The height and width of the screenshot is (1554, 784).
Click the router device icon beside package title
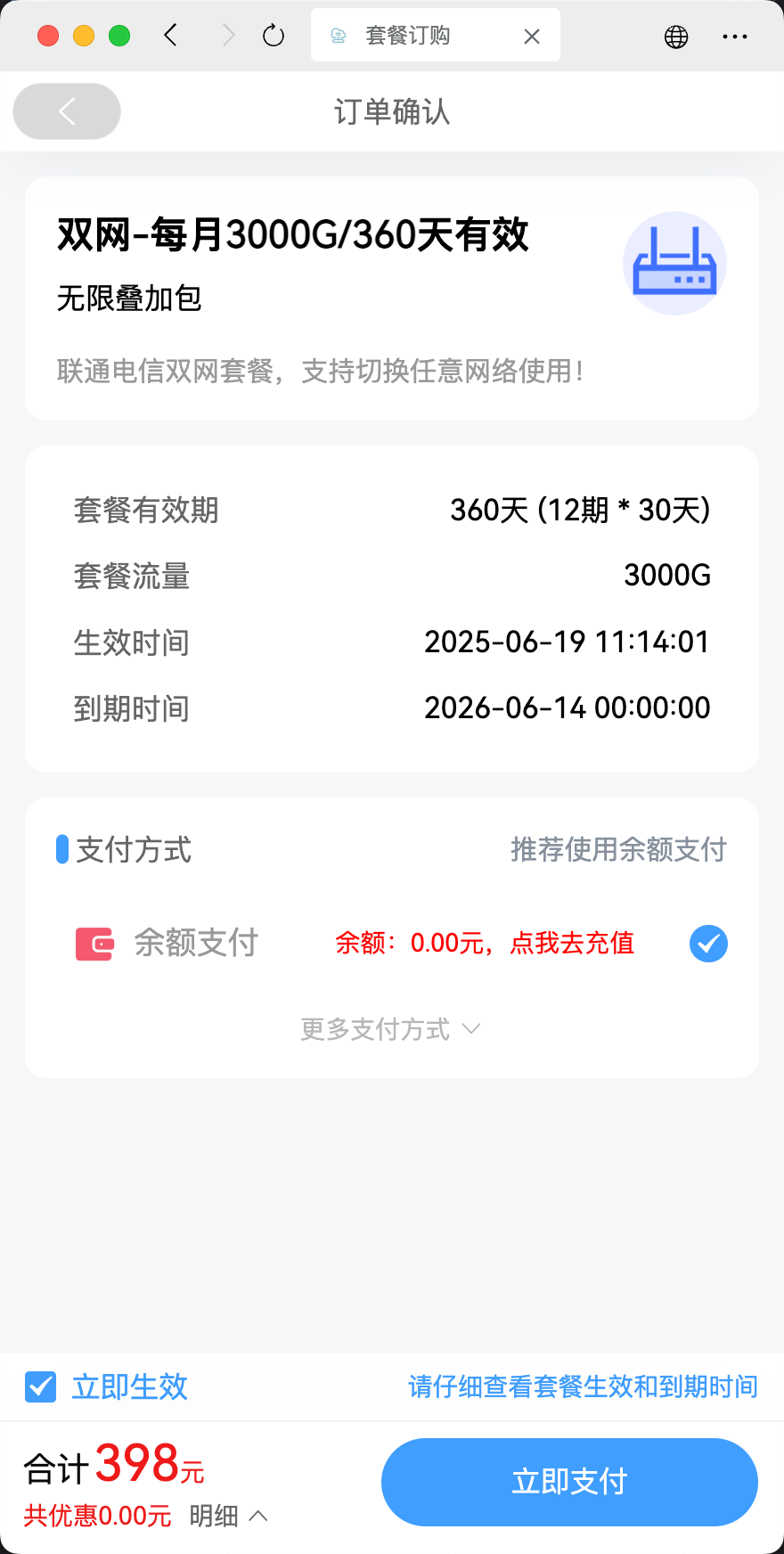coord(674,264)
